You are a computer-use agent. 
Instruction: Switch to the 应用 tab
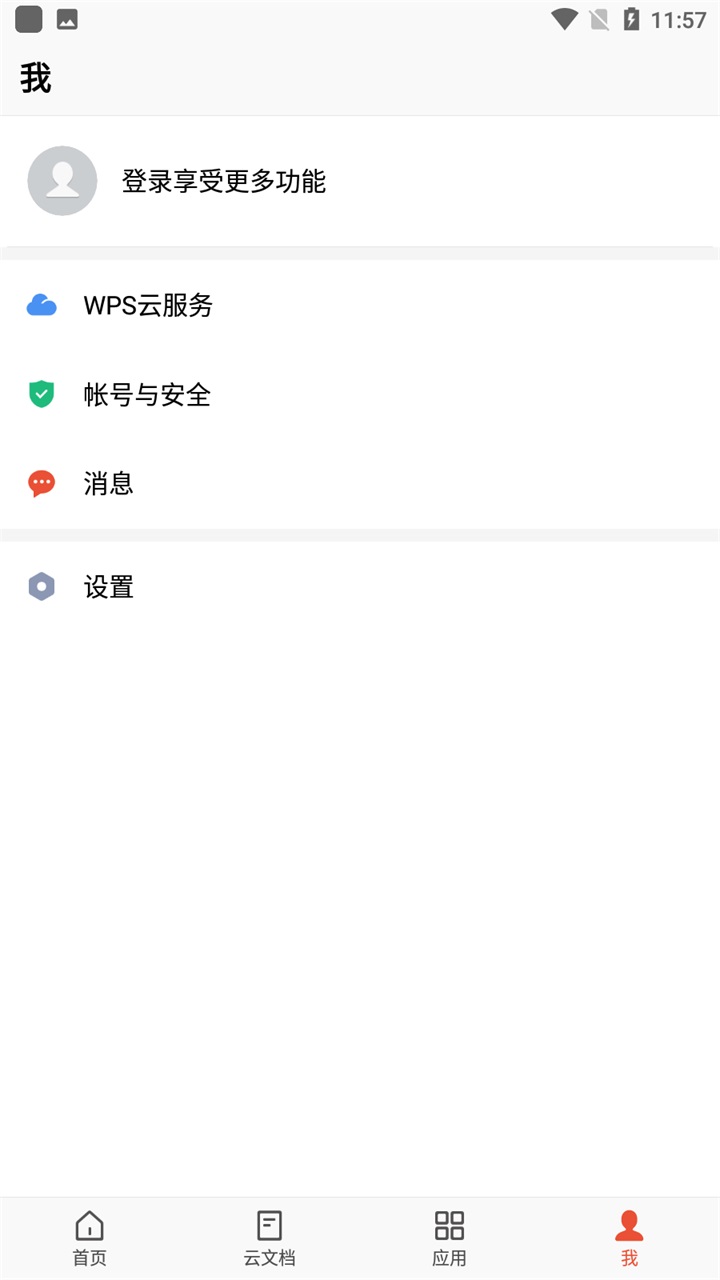click(x=450, y=1238)
